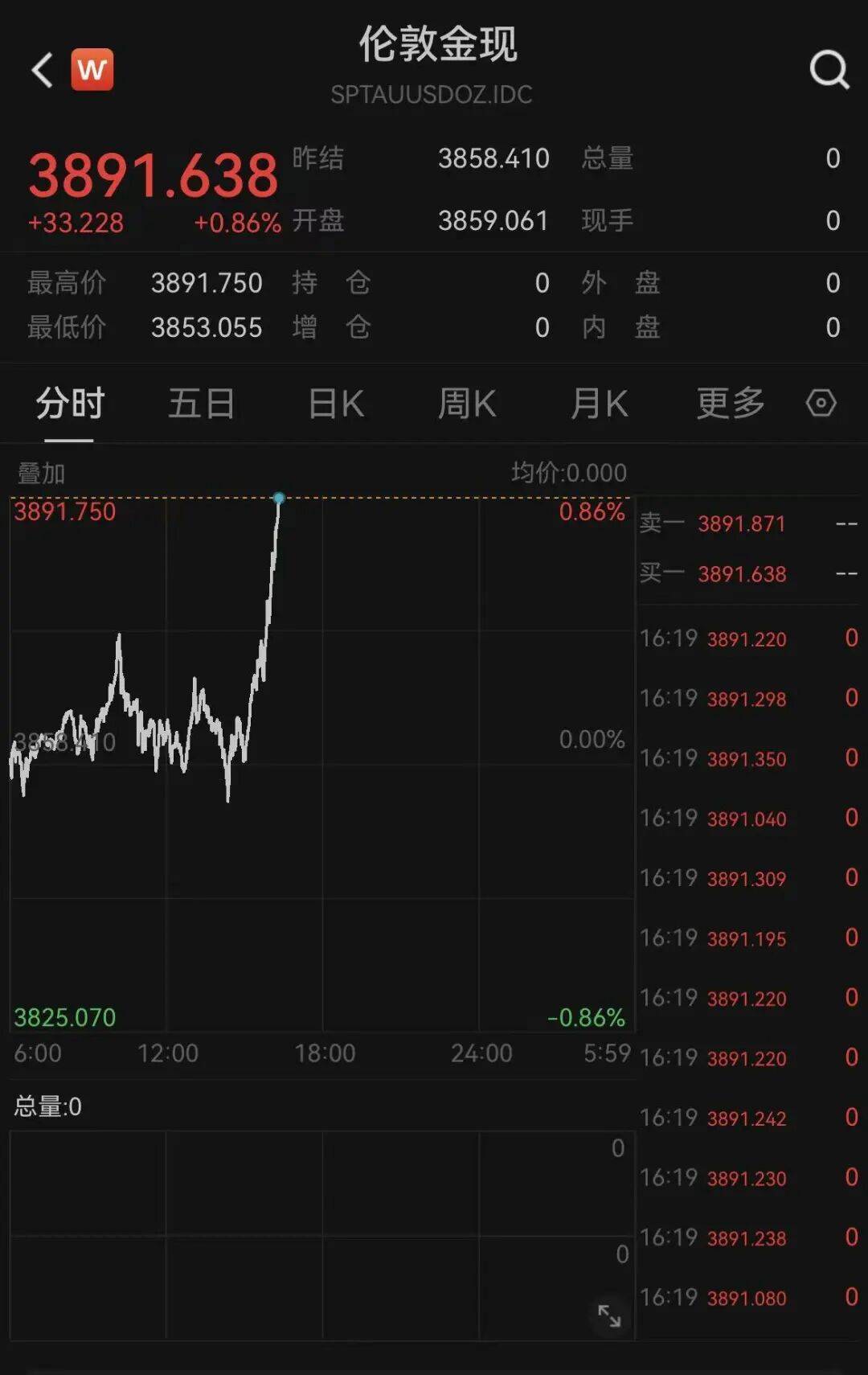The image size is (868, 1375).
Task: Tap 叠加 to overlay a comparison
Action: (x=41, y=474)
